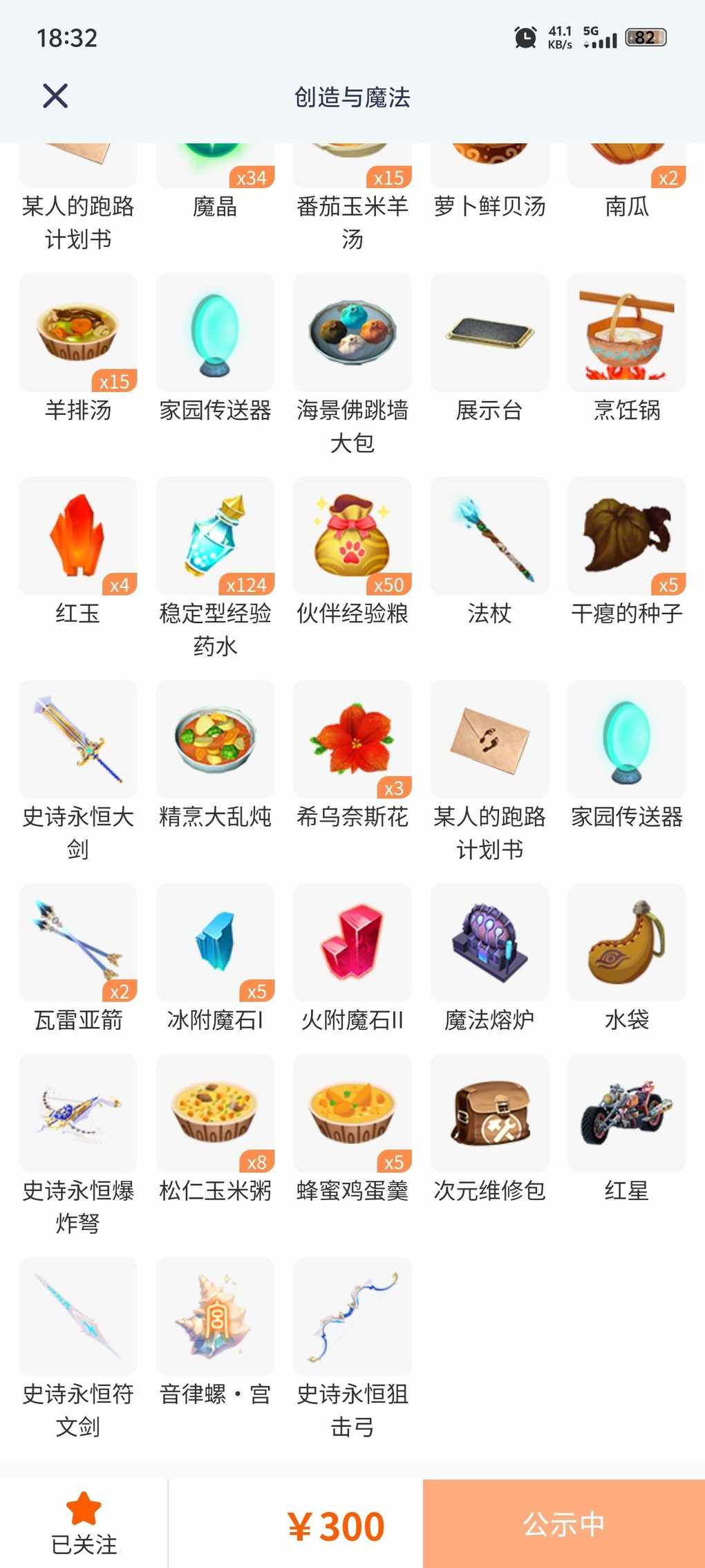Image resolution: width=705 pixels, height=1568 pixels.
Task: Select the 法杖 item
Action: pos(489,536)
